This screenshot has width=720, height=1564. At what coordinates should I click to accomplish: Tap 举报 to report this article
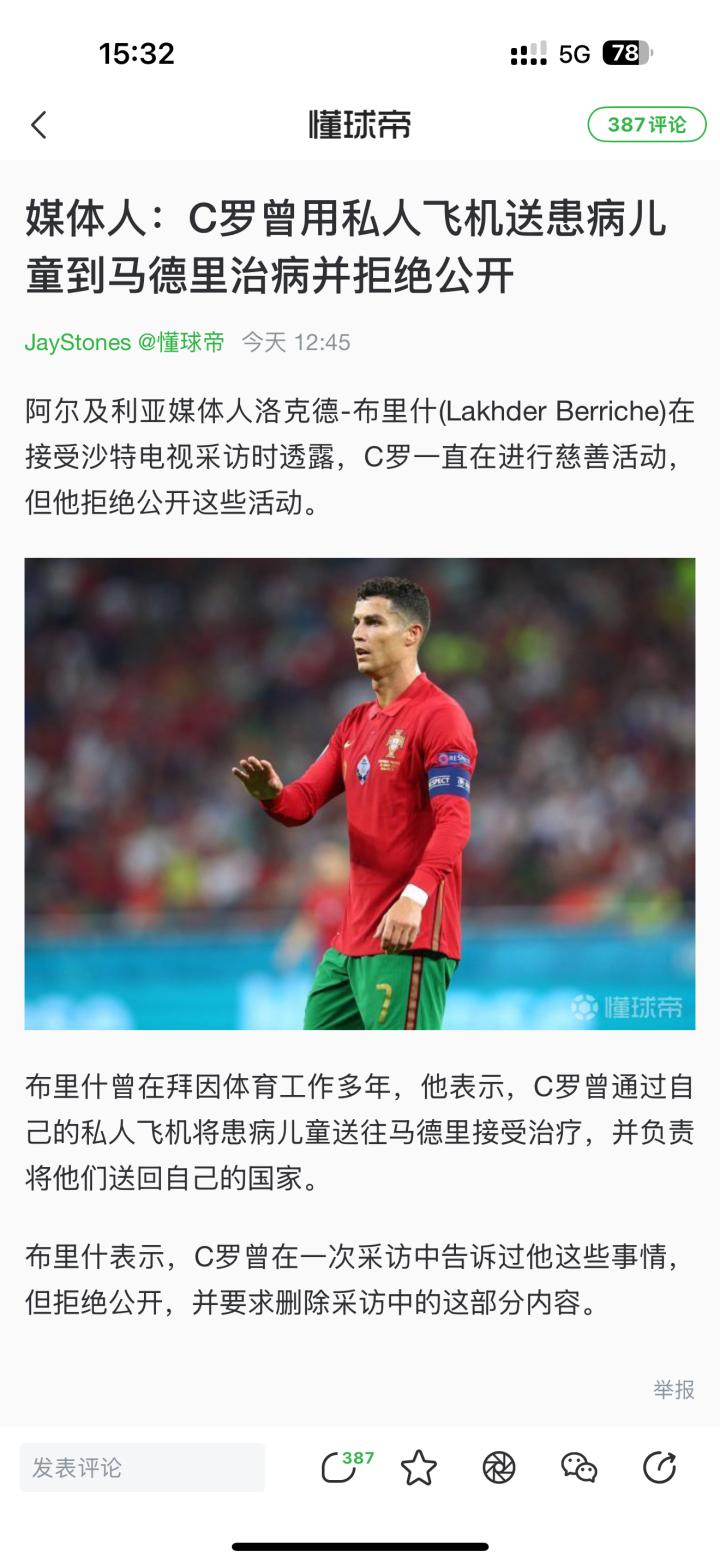[x=673, y=1389]
